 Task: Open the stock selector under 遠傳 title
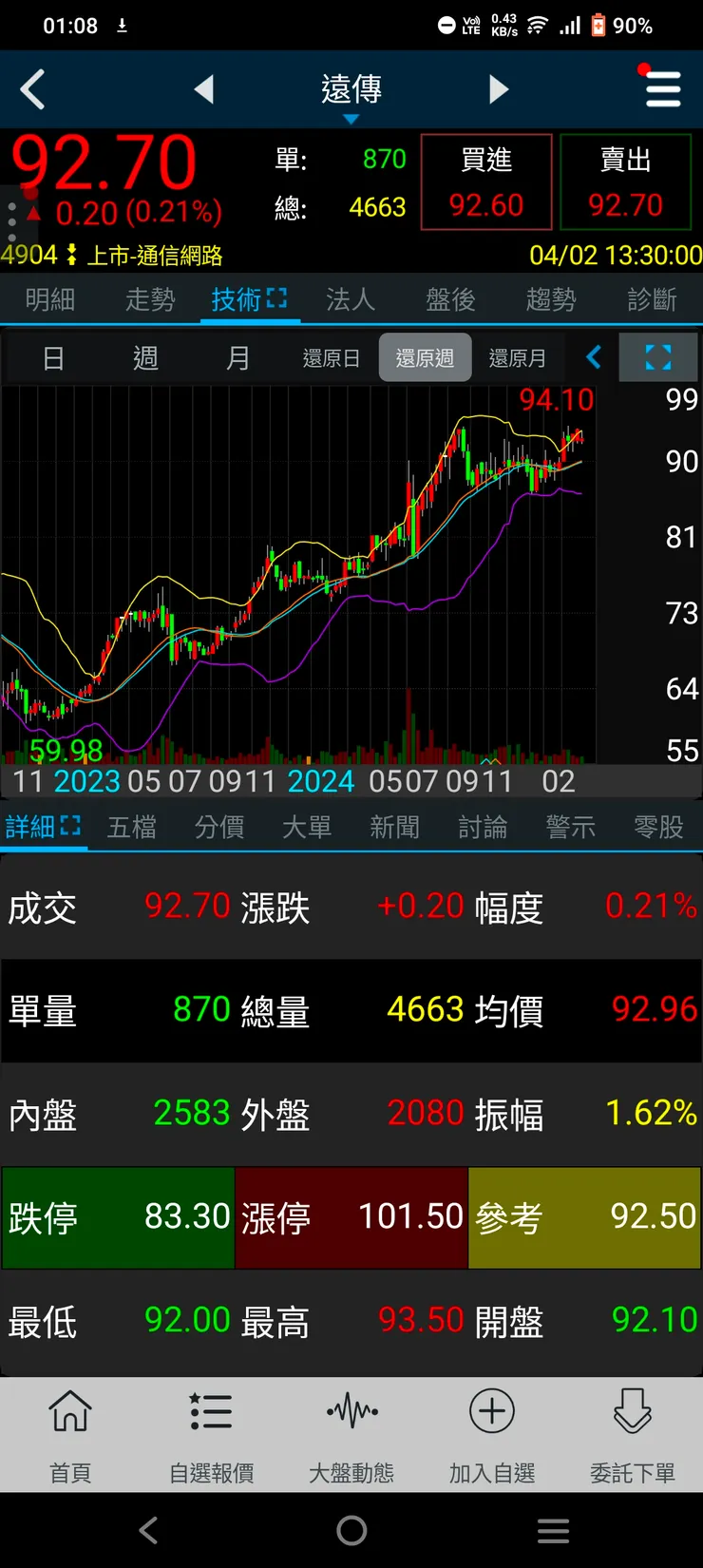tap(351, 119)
